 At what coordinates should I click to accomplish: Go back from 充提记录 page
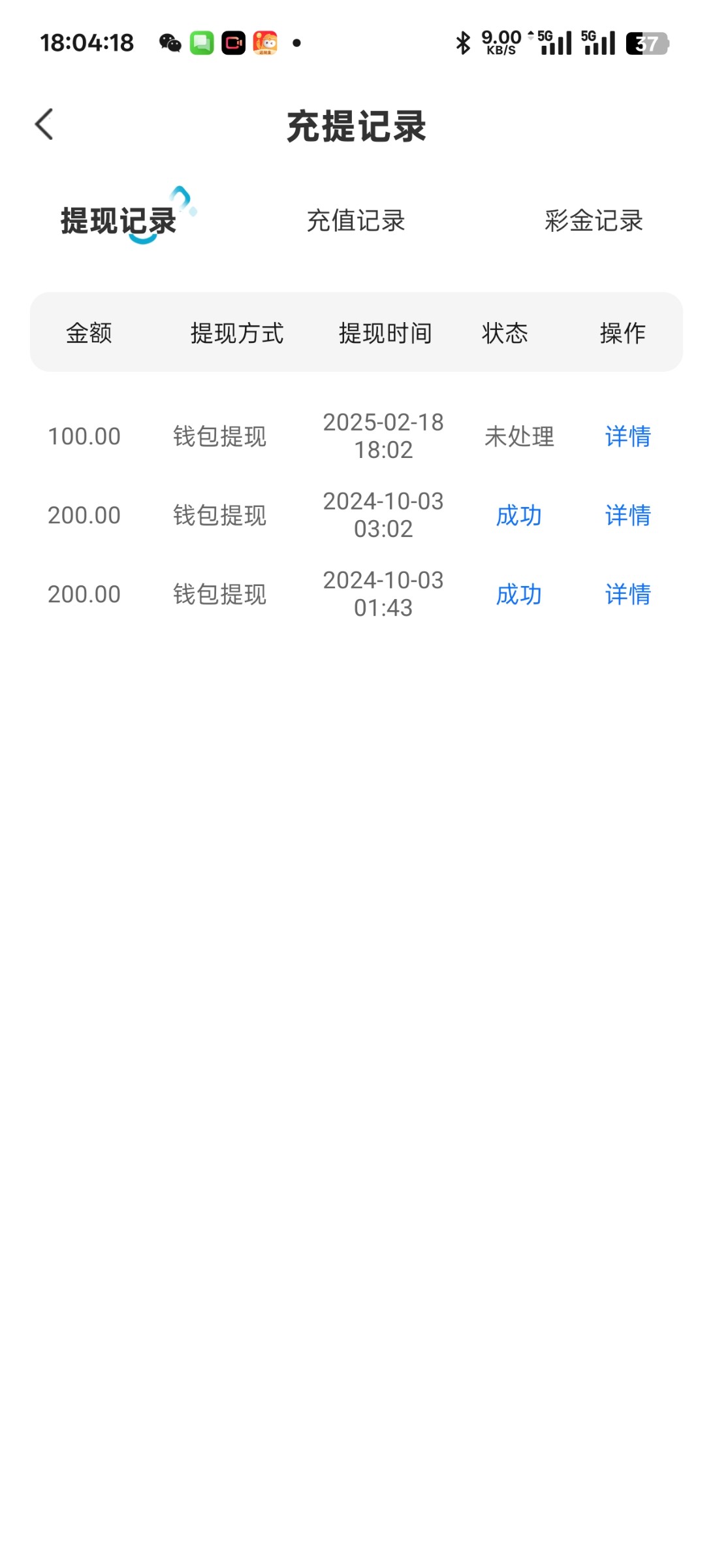44,124
